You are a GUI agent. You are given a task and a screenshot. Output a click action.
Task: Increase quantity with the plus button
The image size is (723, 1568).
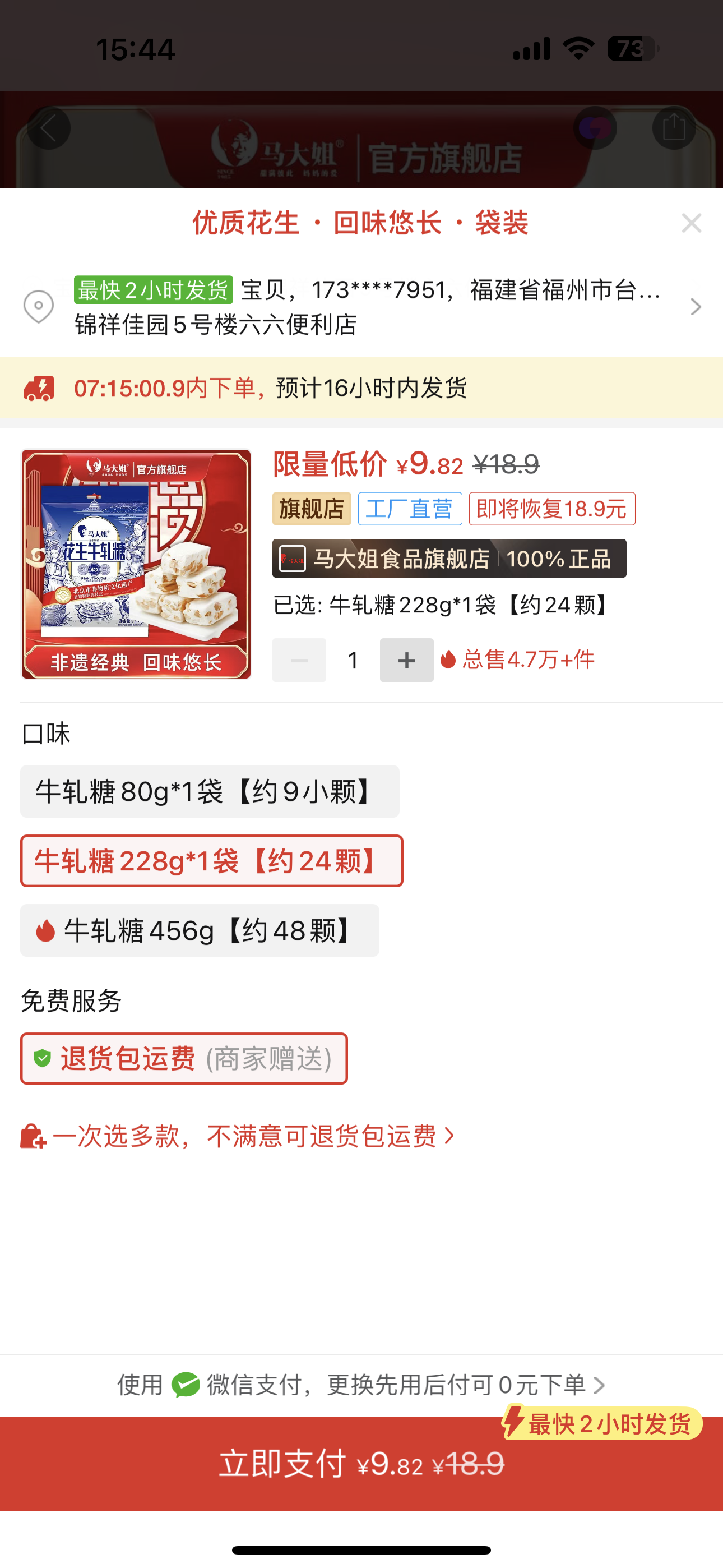coord(406,660)
